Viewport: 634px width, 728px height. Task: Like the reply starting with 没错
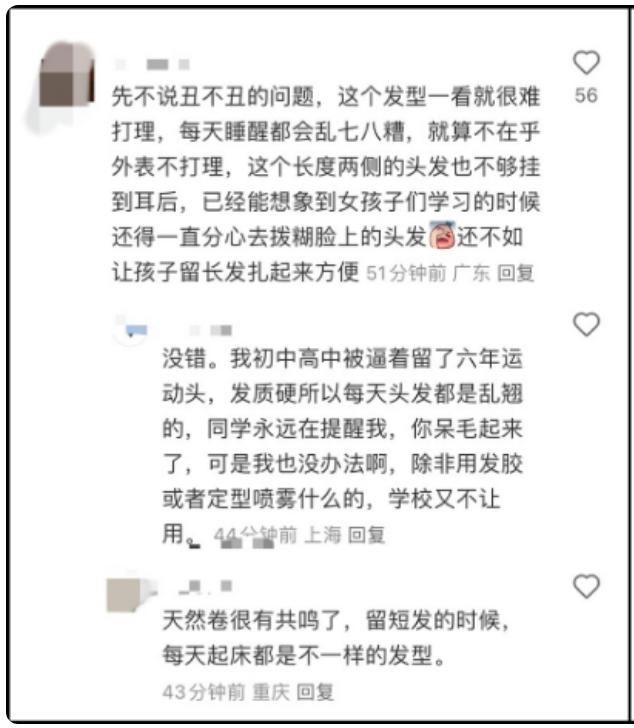pos(585,324)
